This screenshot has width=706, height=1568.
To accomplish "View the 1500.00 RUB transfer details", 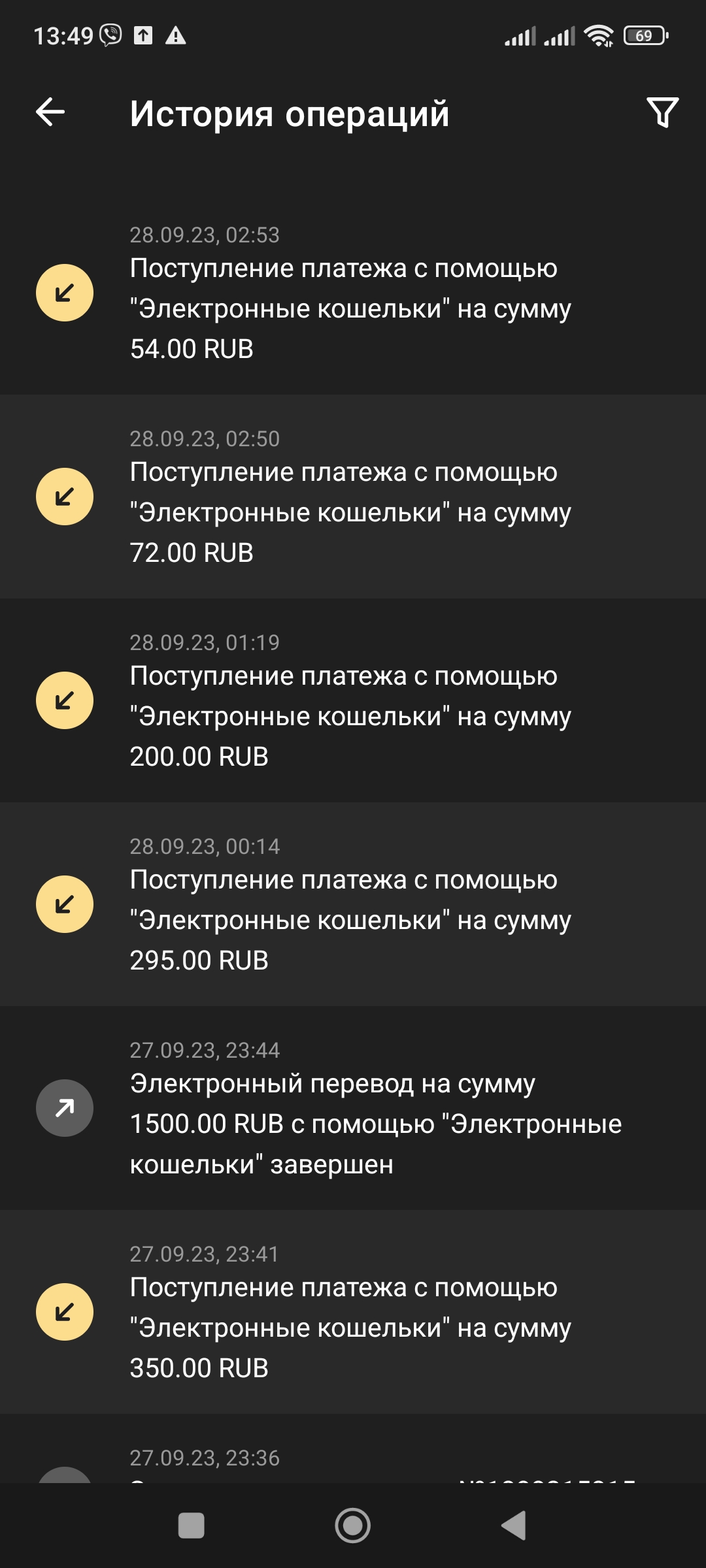I will click(x=353, y=1109).
